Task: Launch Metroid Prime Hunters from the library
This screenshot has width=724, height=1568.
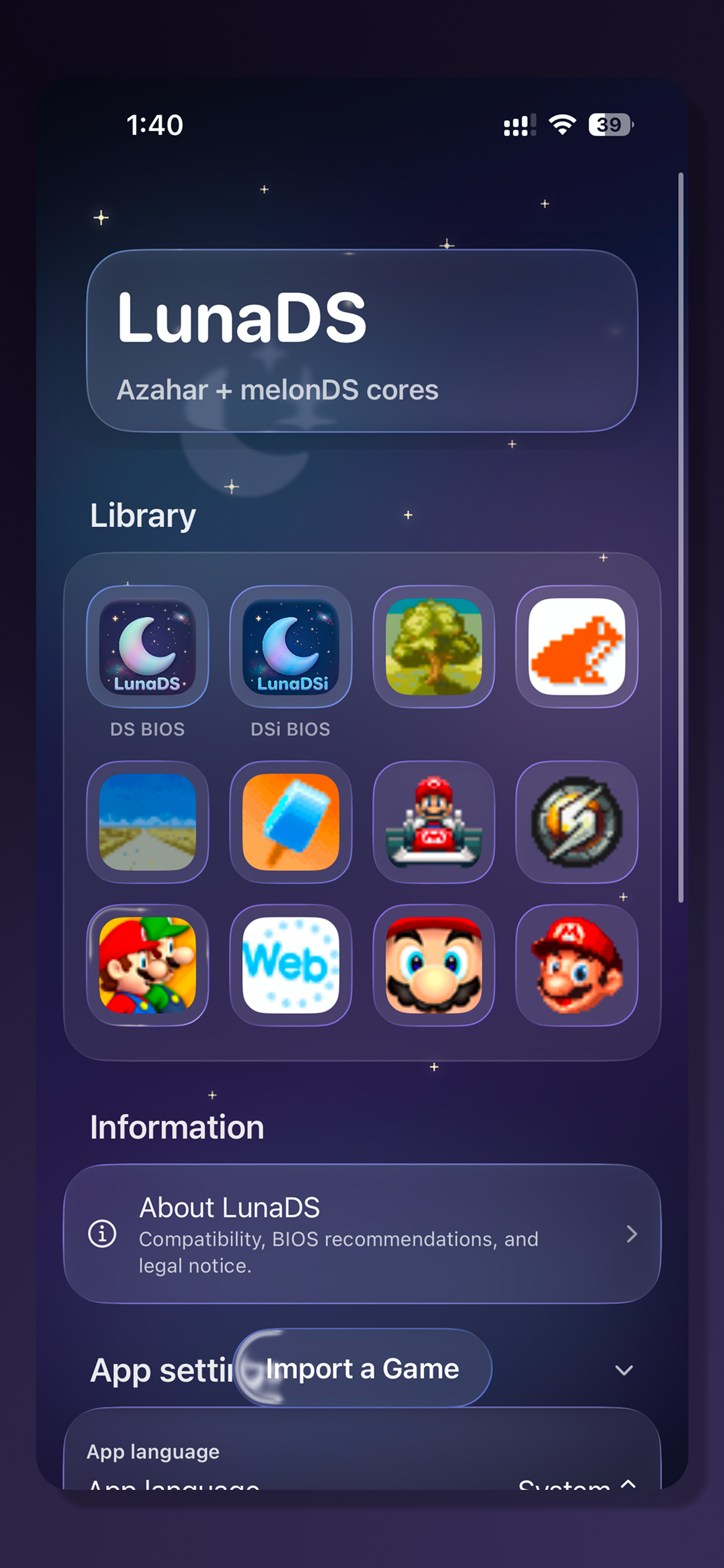Action: pos(576,823)
